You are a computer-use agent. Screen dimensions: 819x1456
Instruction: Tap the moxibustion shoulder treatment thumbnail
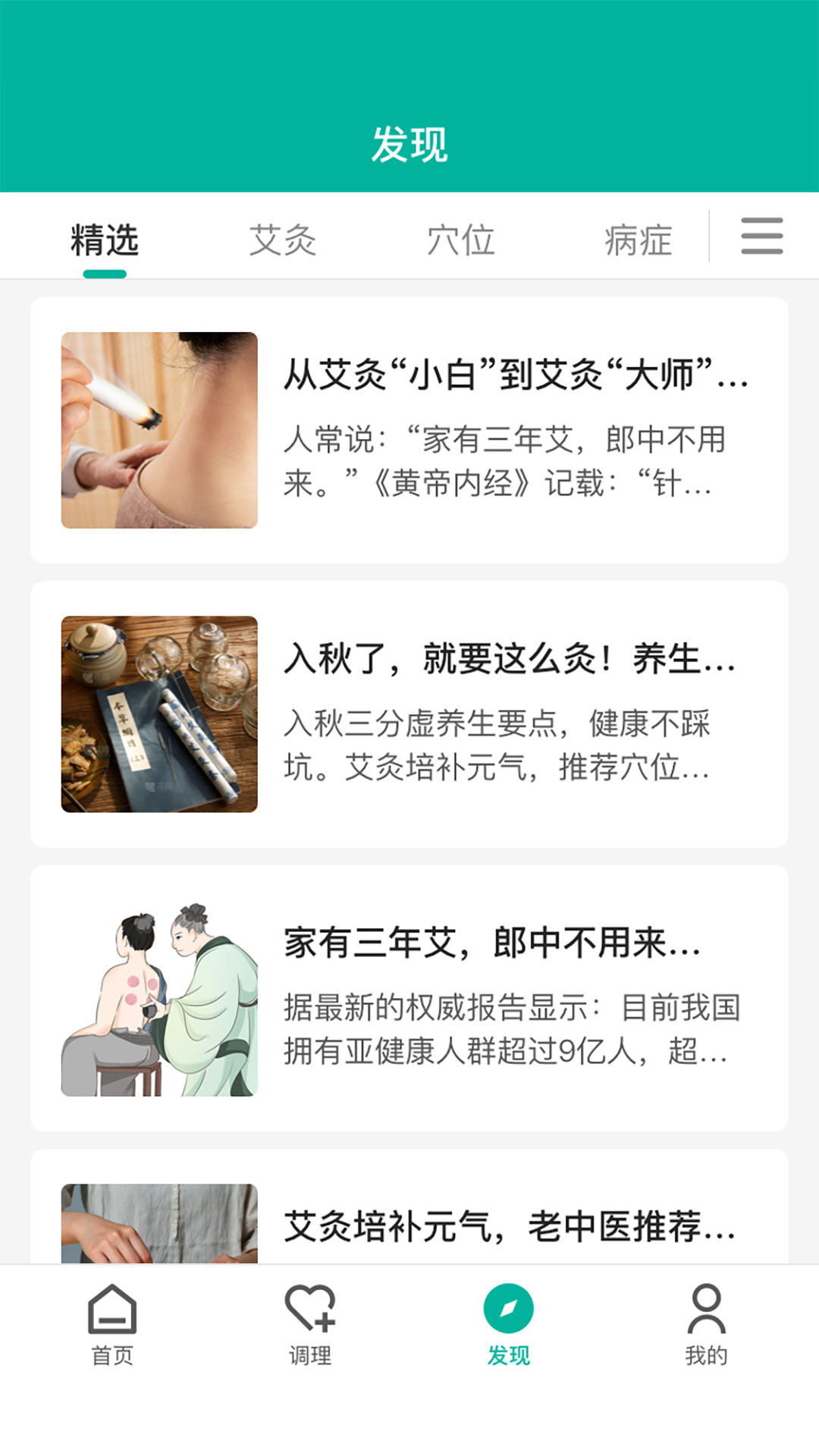tap(158, 428)
